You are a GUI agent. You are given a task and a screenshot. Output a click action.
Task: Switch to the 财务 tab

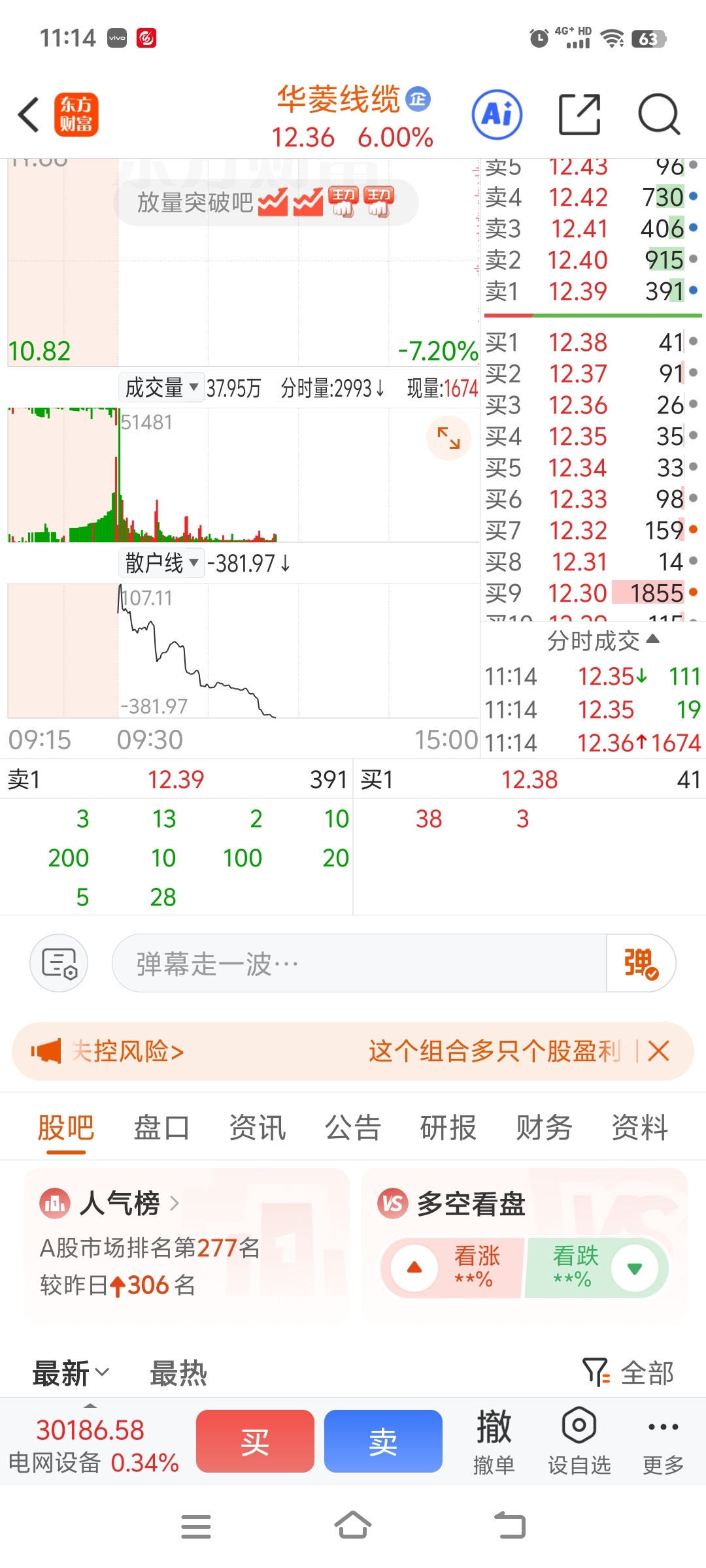pos(544,1128)
